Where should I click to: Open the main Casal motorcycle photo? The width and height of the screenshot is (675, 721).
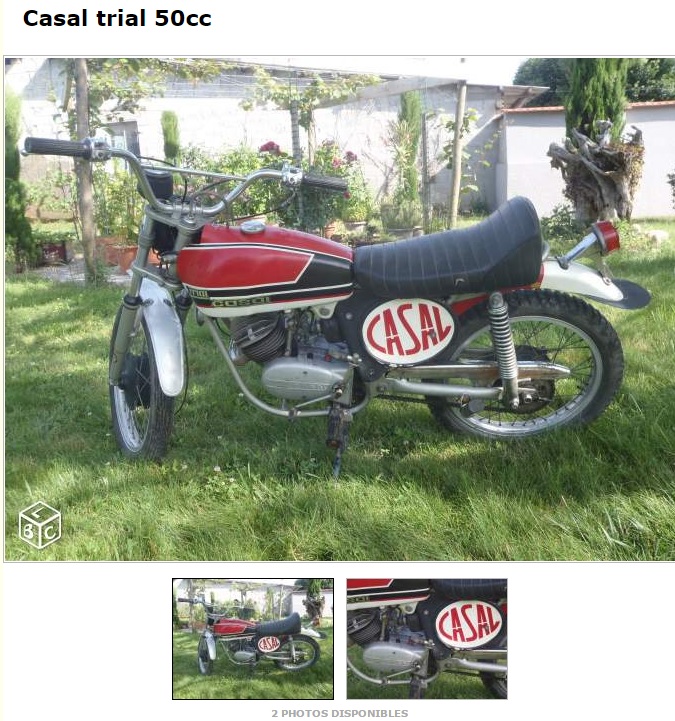(x=338, y=308)
